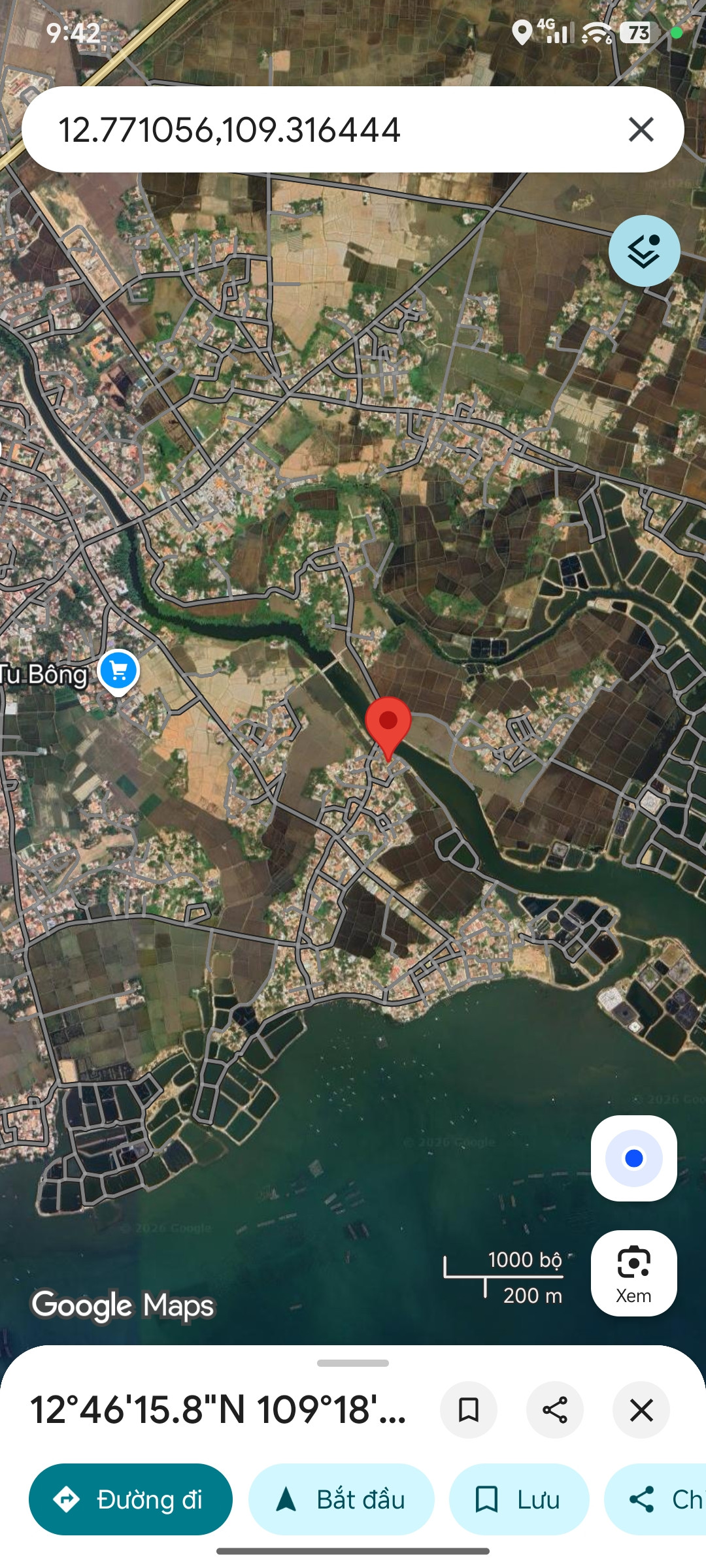This screenshot has height=1568, width=706.
Task: Open the Xem camera lens button
Action: coord(633,1273)
